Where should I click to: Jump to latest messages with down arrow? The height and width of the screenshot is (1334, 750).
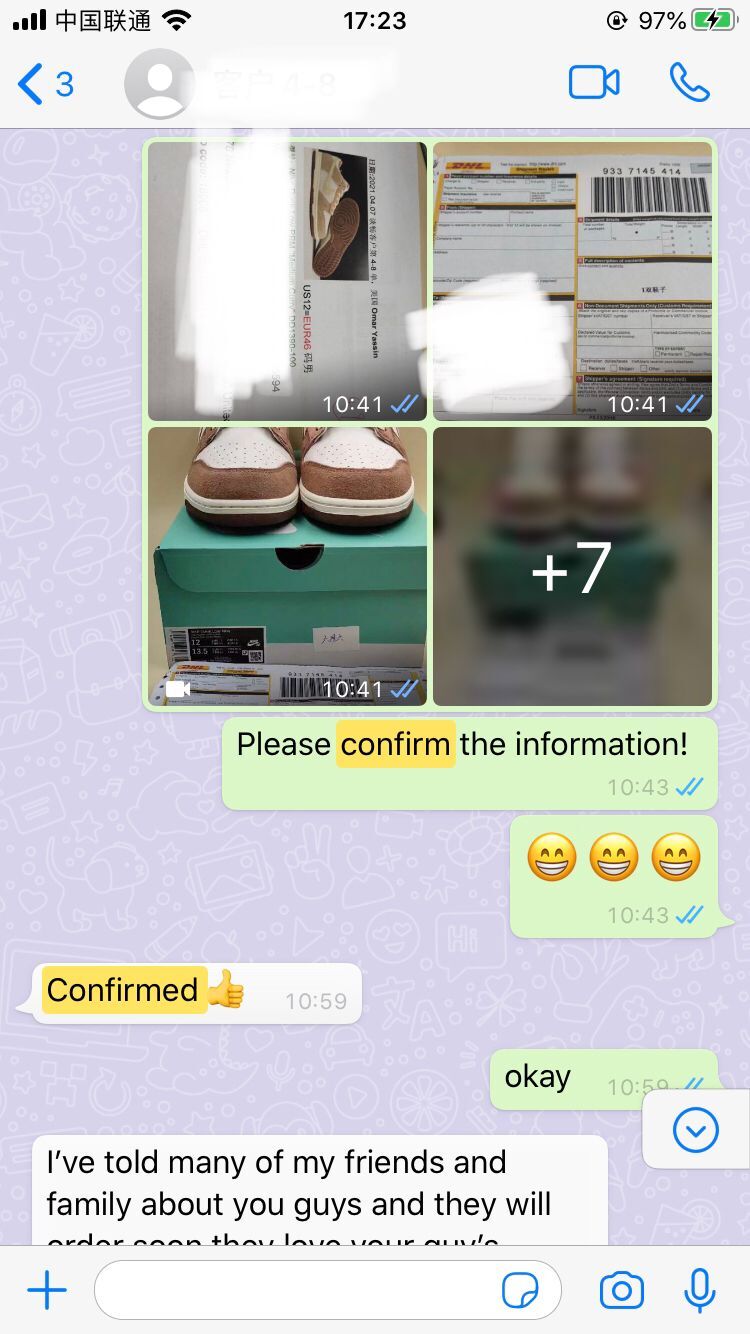coord(696,1131)
